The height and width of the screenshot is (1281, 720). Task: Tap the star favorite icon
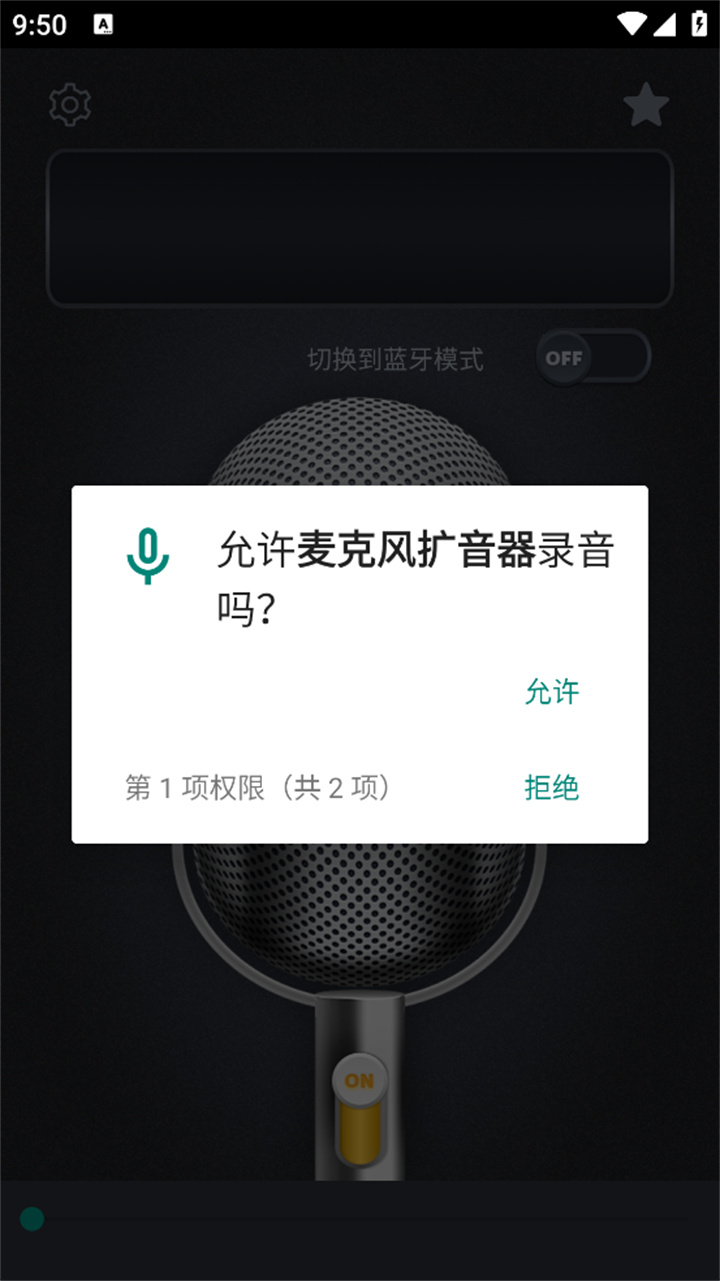click(x=646, y=104)
